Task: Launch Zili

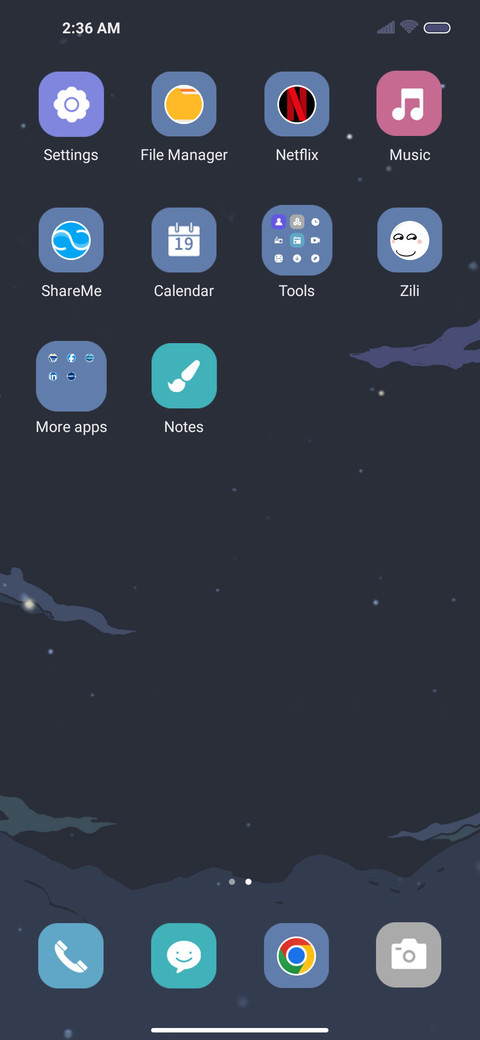Action: [409, 240]
